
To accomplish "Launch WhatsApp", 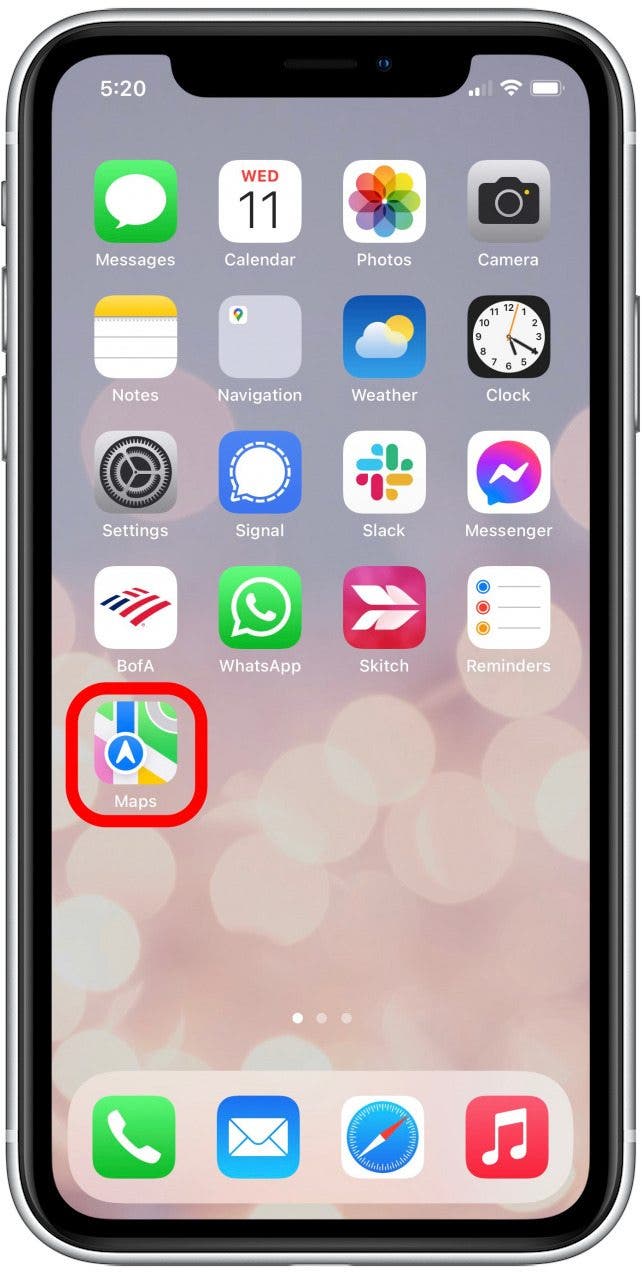I will tap(260, 607).
